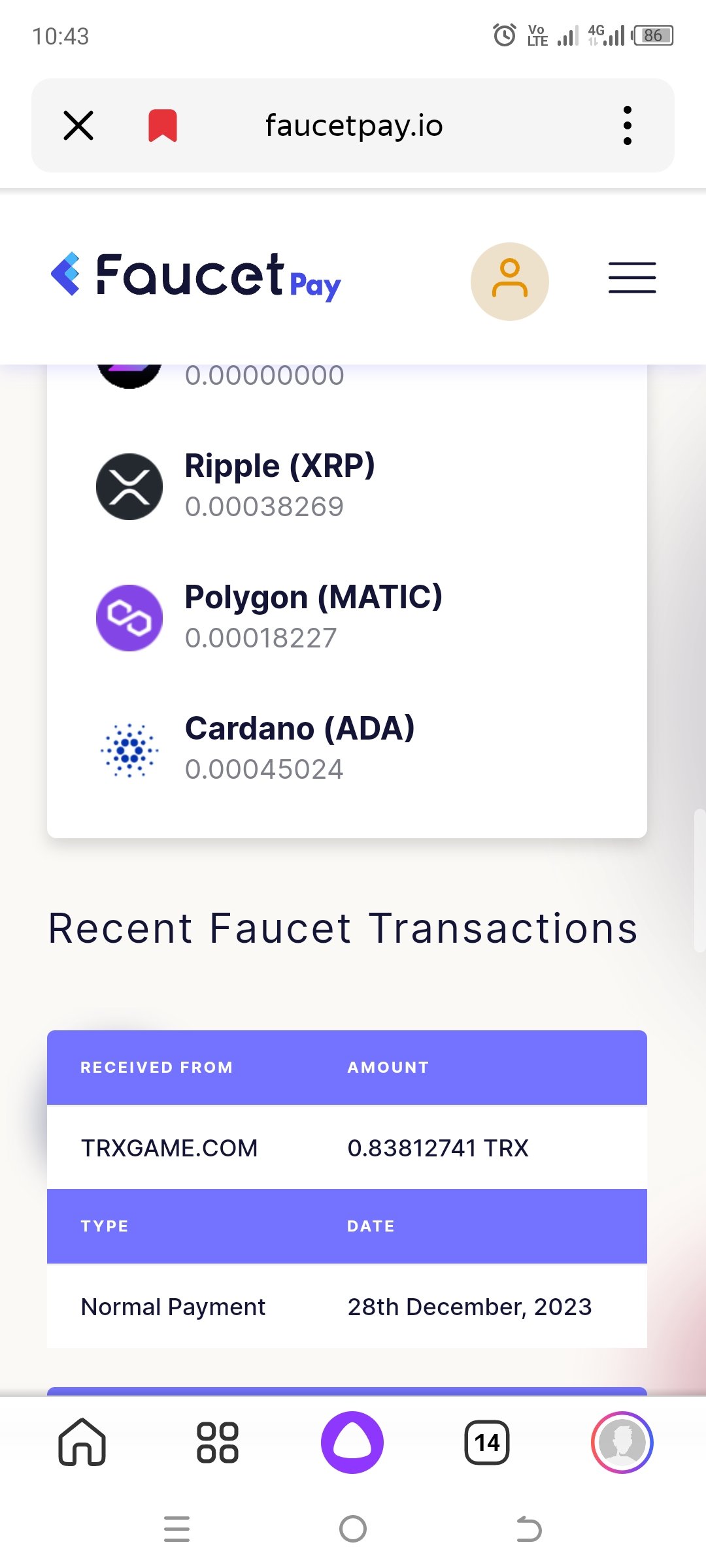Tap the faucetpay.io address bar

pyautogui.click(x=354, y=125)
